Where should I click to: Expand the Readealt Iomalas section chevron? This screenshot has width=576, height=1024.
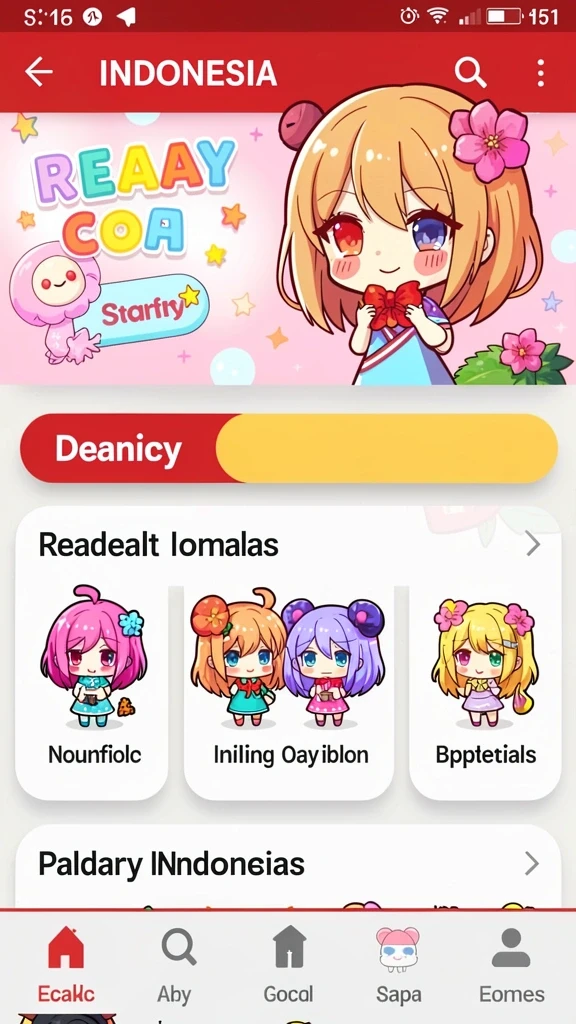click(x=533, y=543)
